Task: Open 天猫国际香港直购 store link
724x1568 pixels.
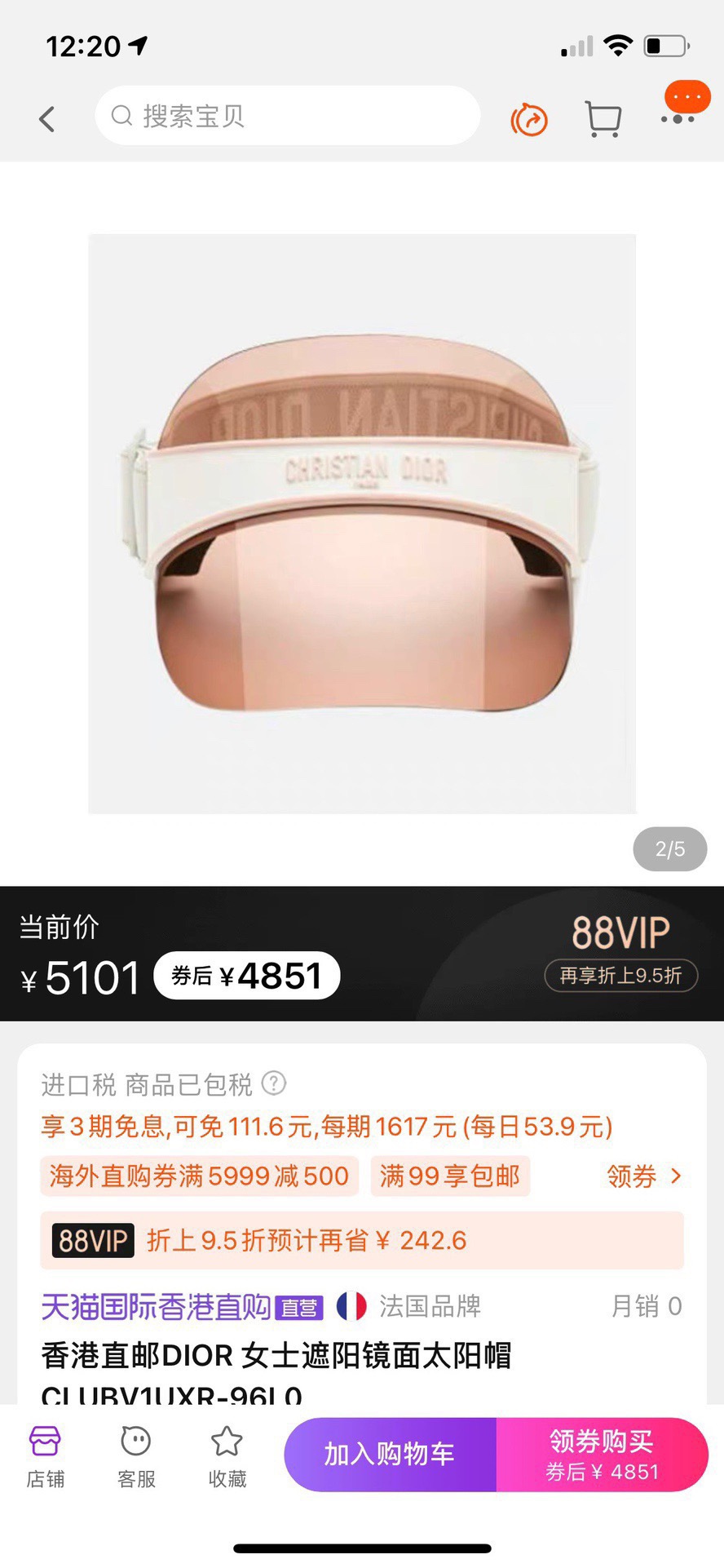Action: tap(157, 1306)
